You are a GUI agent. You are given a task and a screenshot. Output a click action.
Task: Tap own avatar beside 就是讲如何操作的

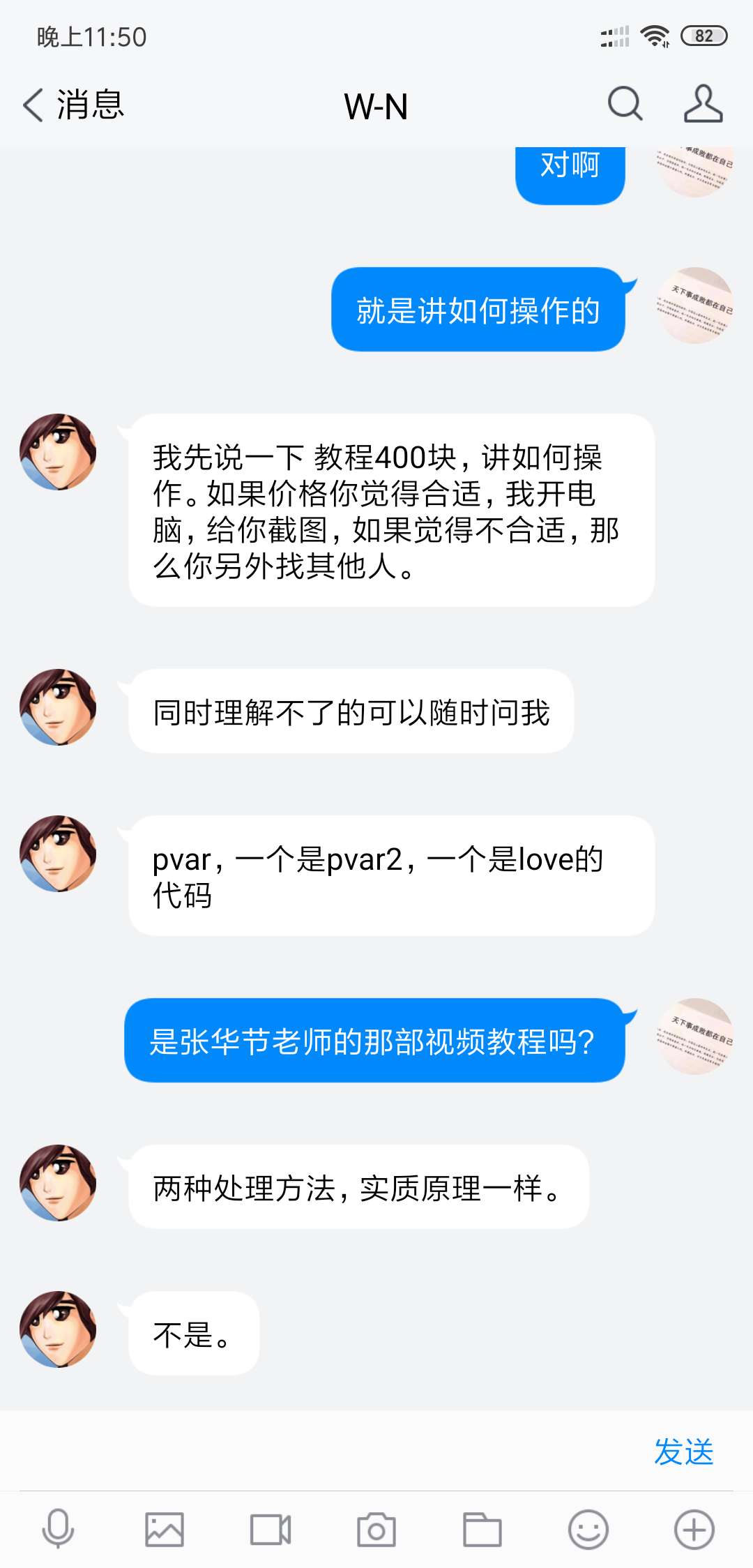[x=694, y=306]
